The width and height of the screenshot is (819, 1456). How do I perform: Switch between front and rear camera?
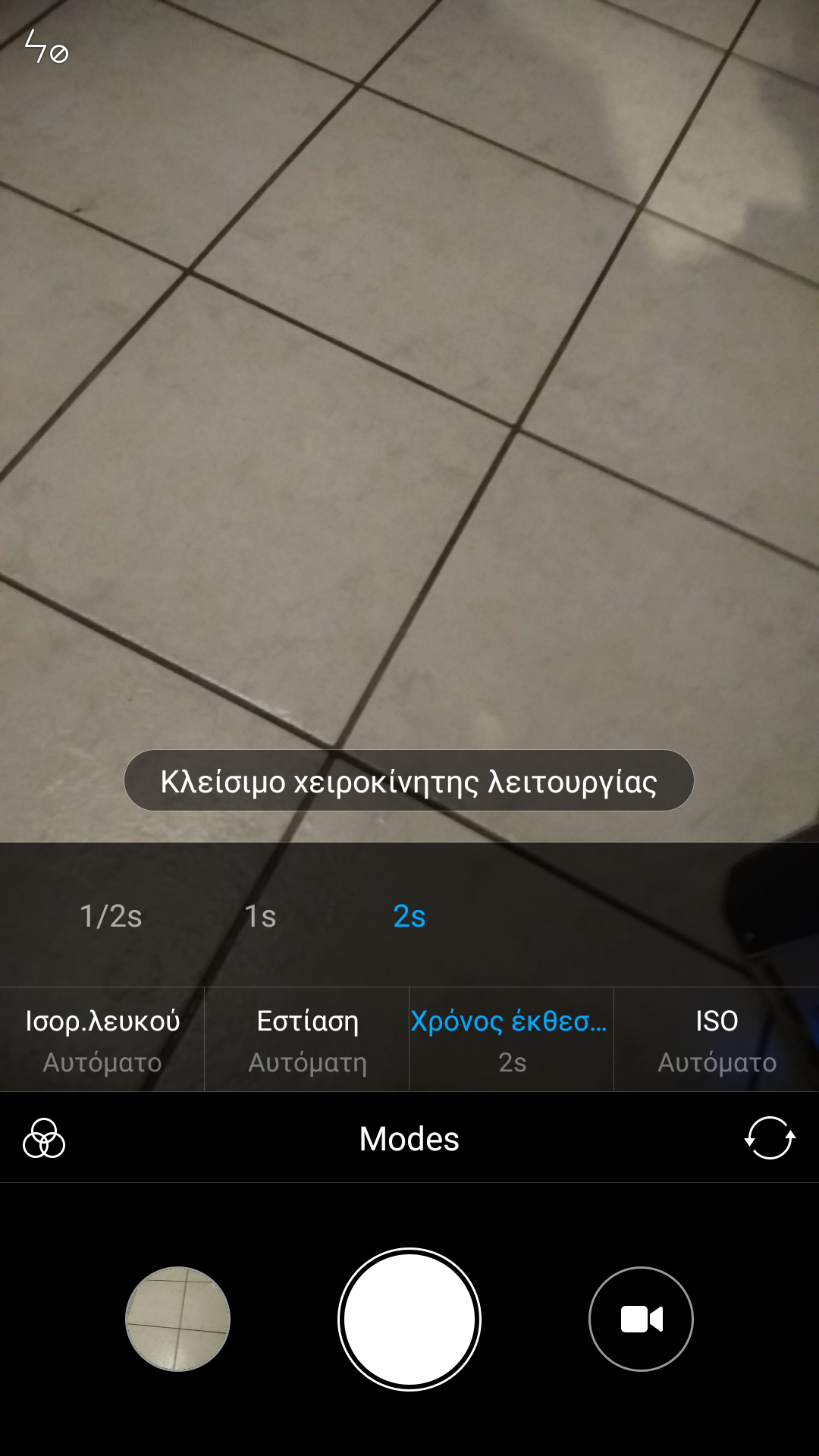[x=770, y=1138]
